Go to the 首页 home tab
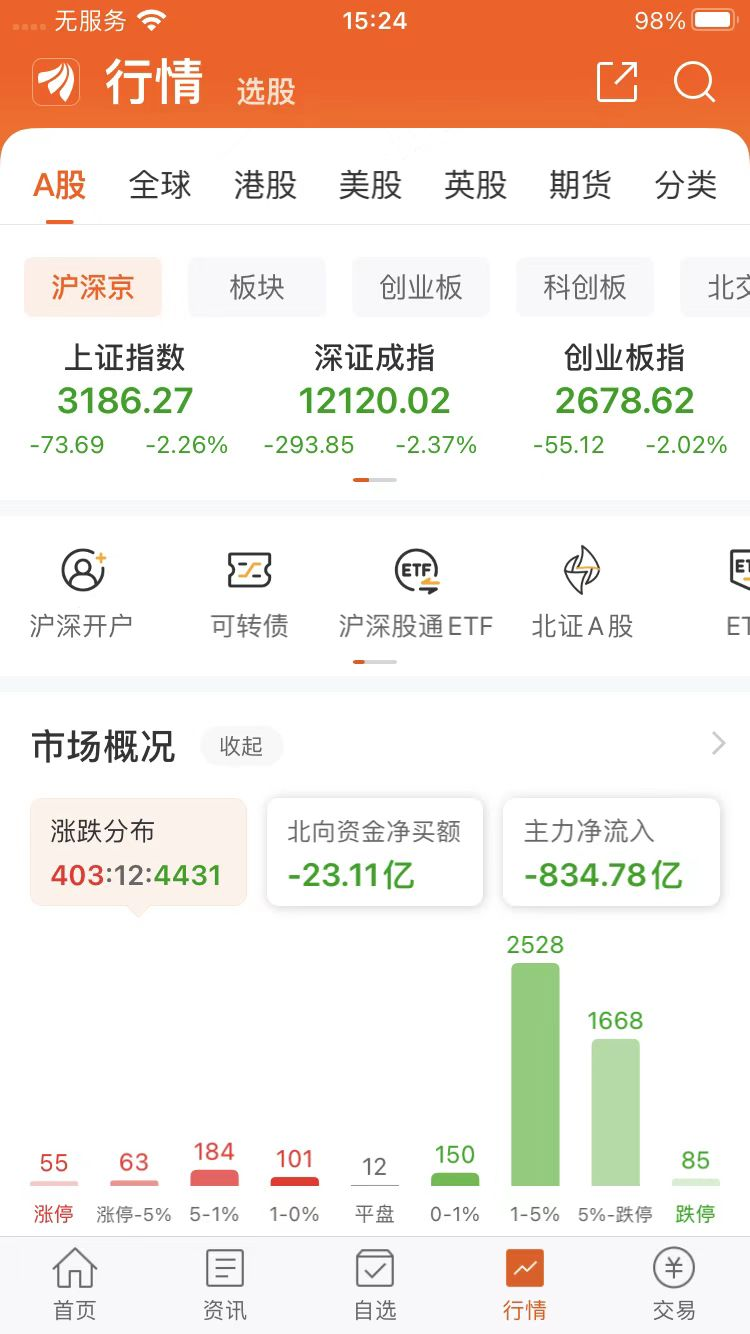 [75, 1284]
